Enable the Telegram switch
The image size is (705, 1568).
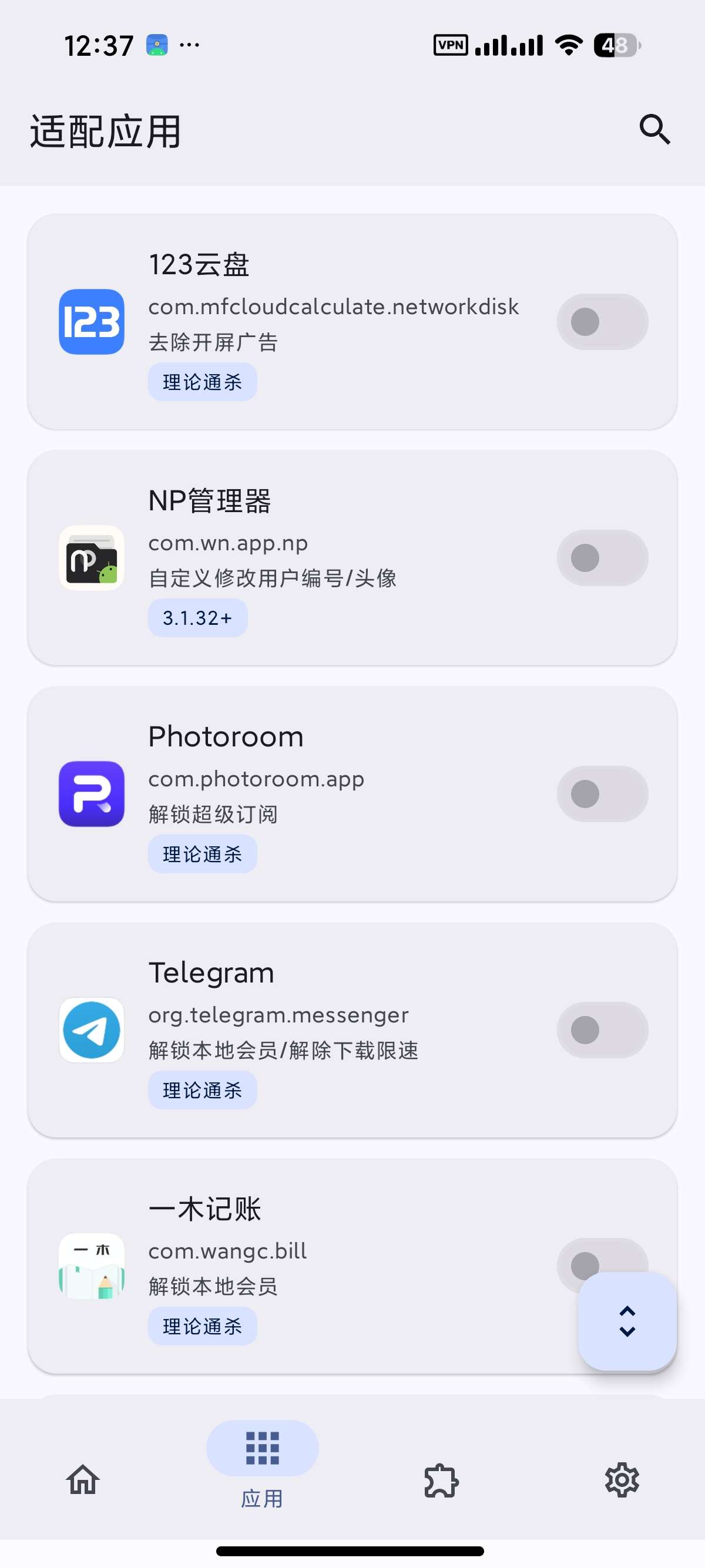(x=602, y=1030)
